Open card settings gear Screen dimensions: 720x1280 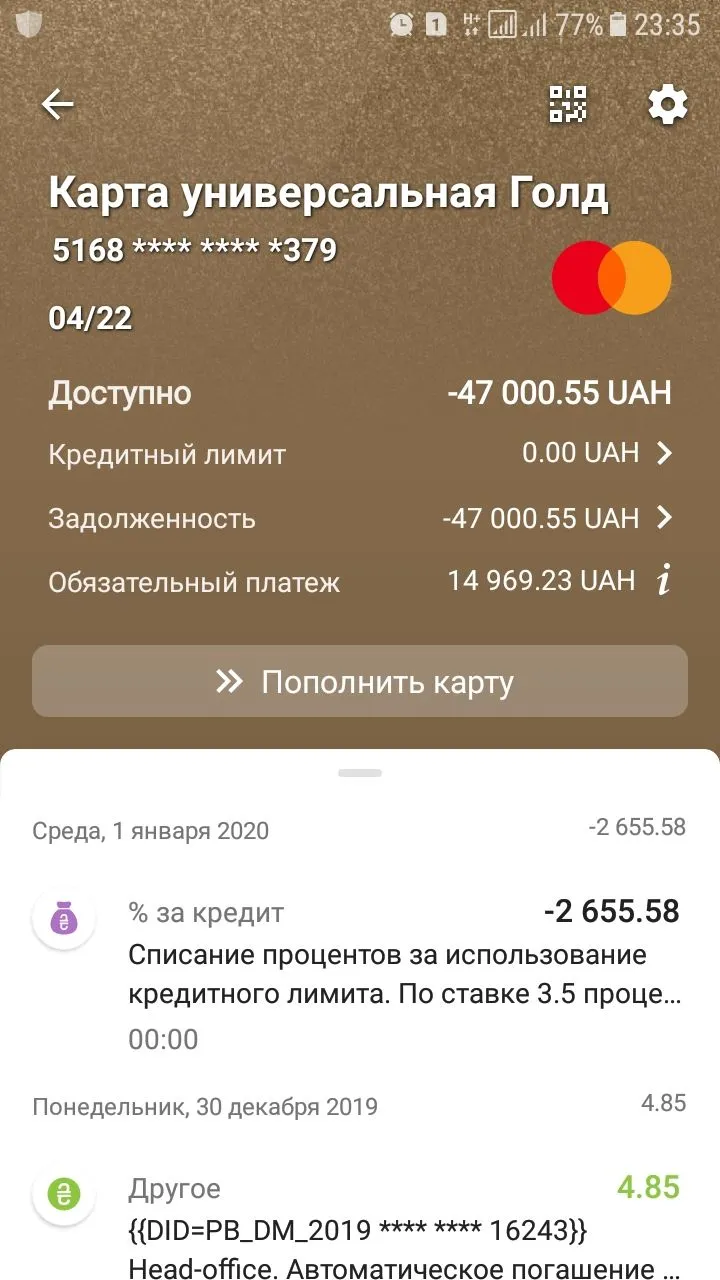[667, 104]
